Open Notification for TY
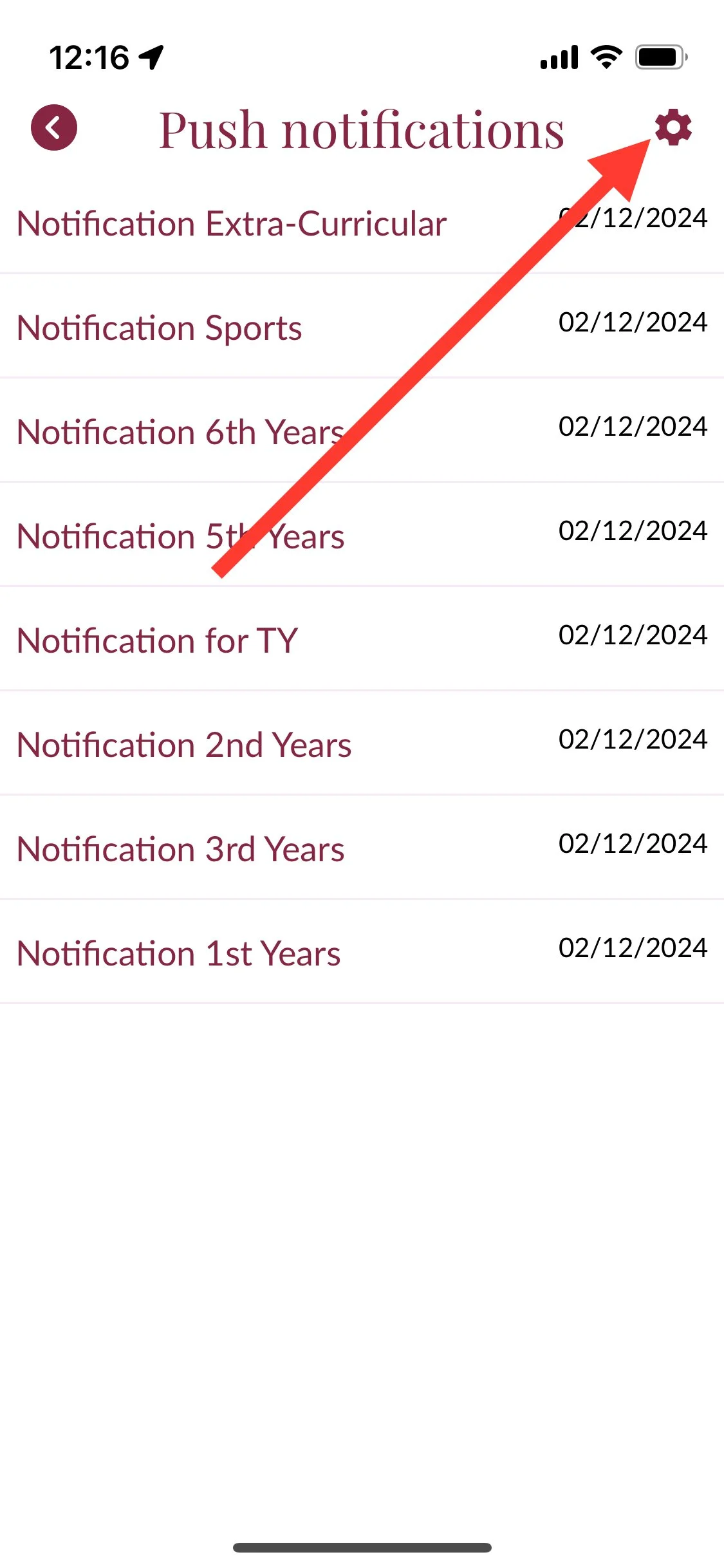Viewport: 724px width, 1568px height. click(x=158, y=641)
